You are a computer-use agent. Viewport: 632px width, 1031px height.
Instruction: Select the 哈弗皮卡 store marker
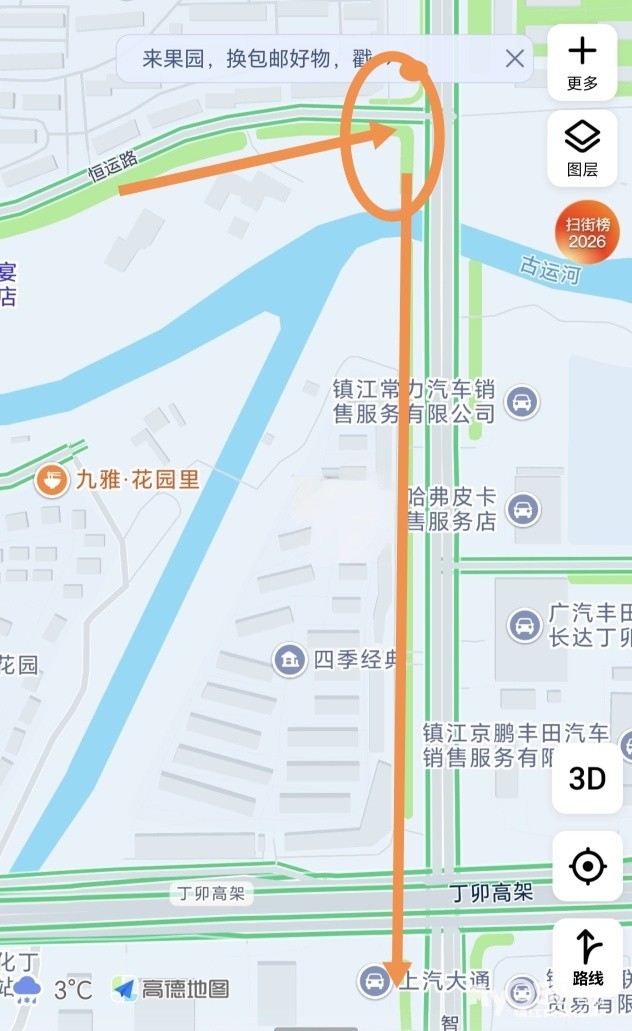point(523,510)
